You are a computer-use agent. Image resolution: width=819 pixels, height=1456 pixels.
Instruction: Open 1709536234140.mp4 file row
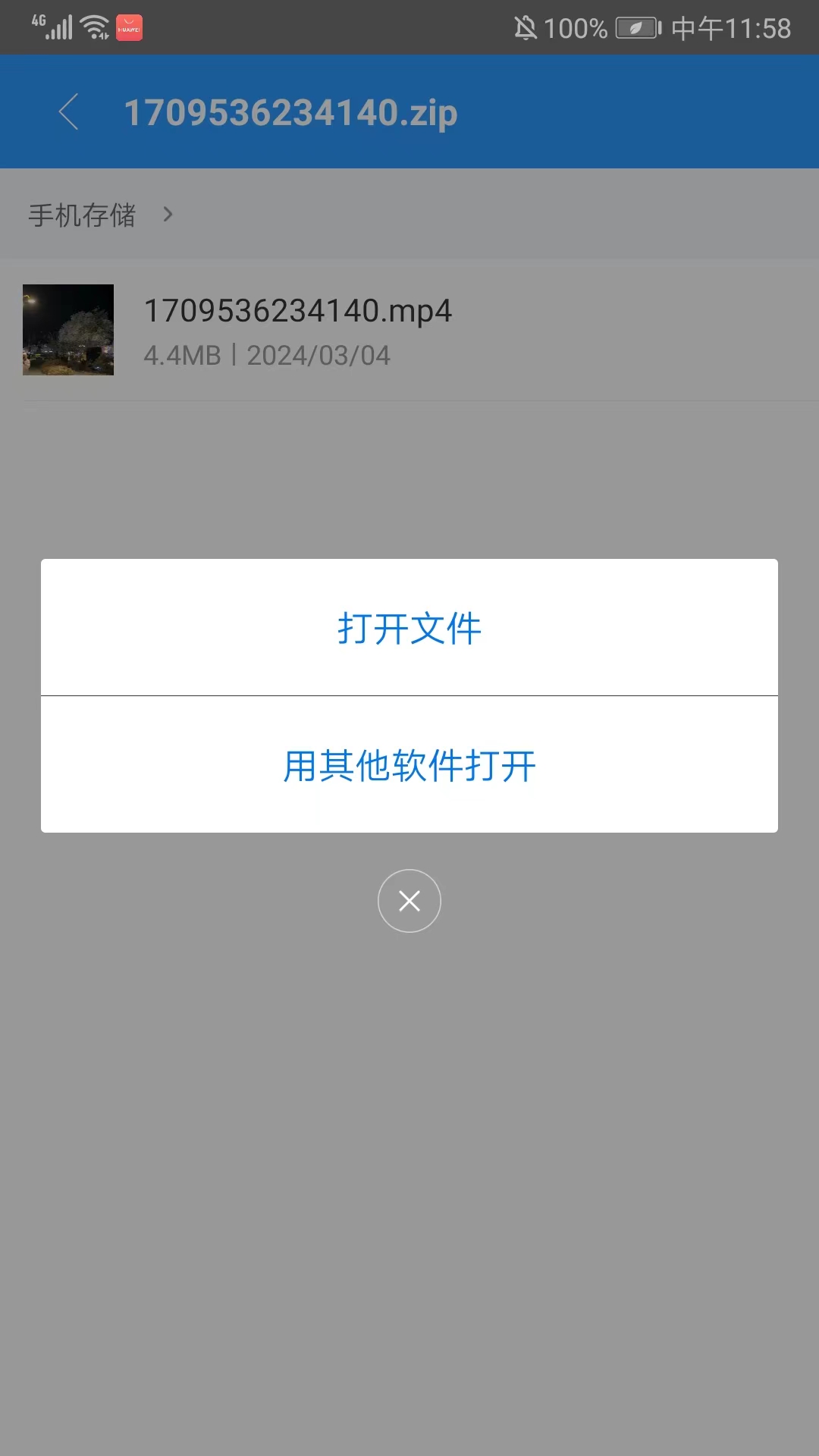pyautogui.click(x=409, y=331)
